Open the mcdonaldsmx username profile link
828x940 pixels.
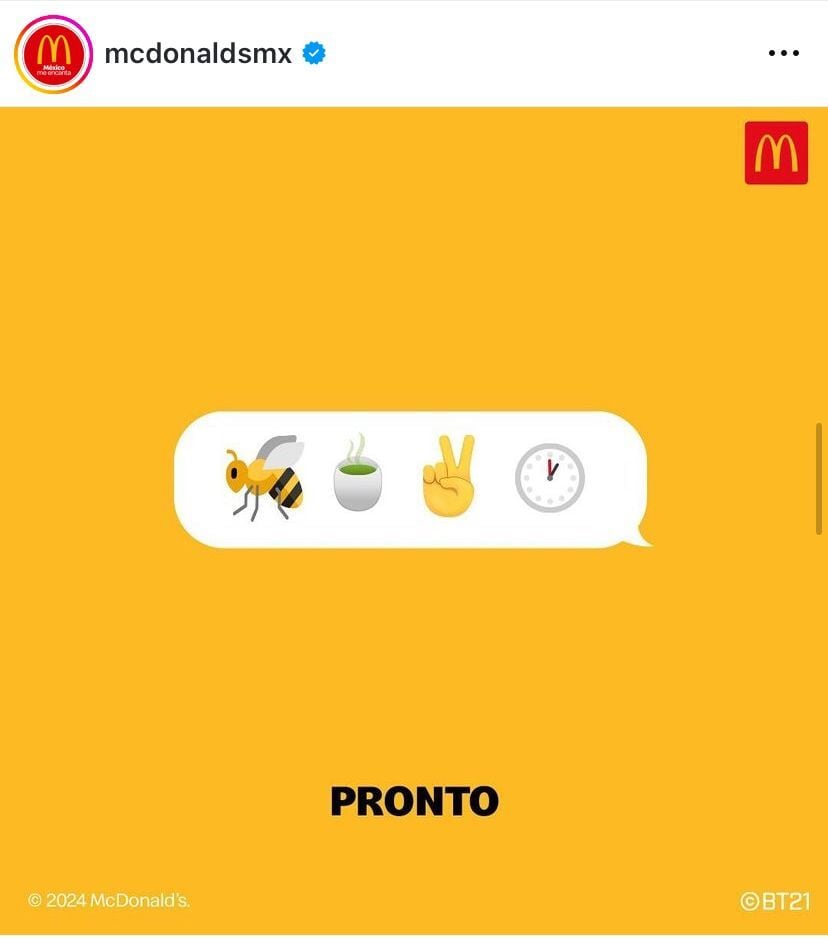[198, 54]
